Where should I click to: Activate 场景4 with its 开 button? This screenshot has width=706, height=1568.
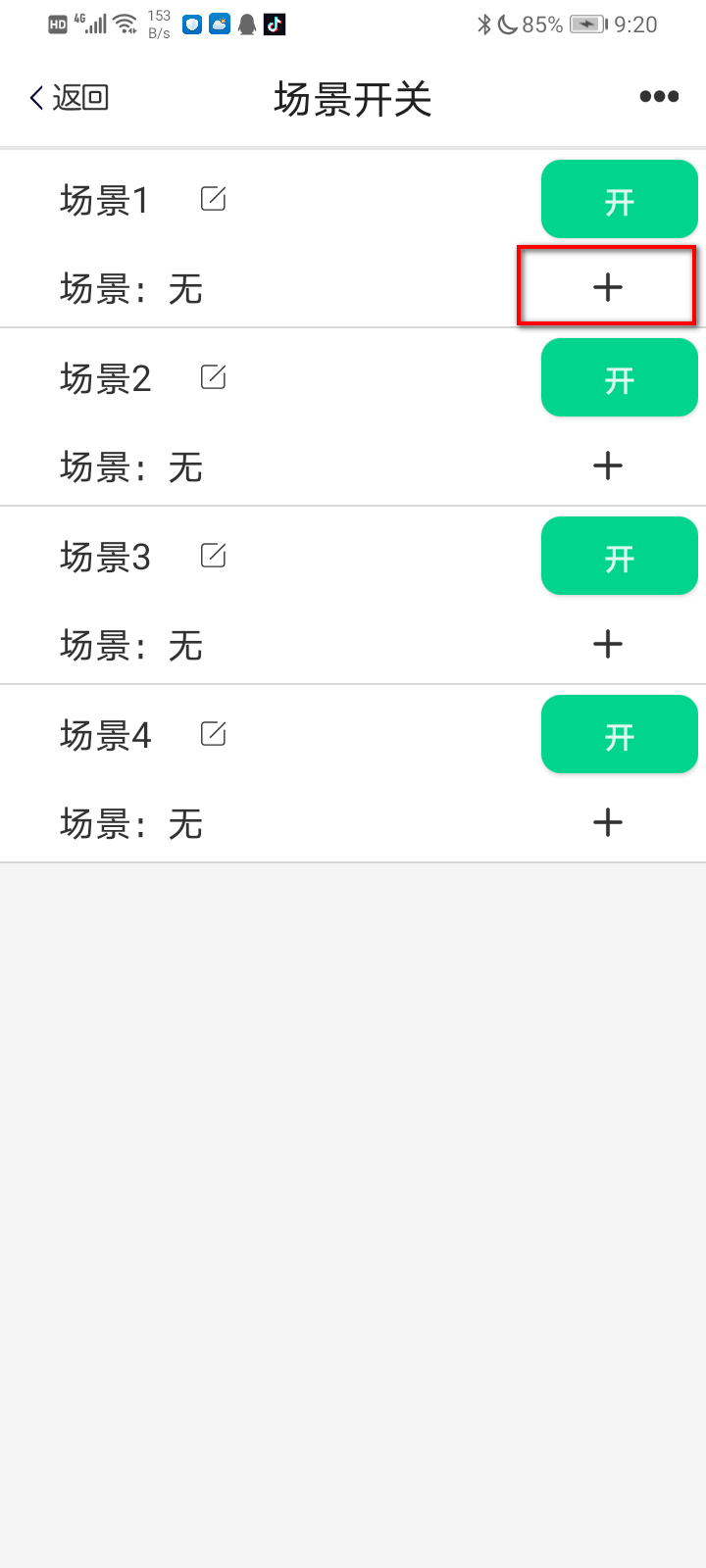(x=619, y=735)
